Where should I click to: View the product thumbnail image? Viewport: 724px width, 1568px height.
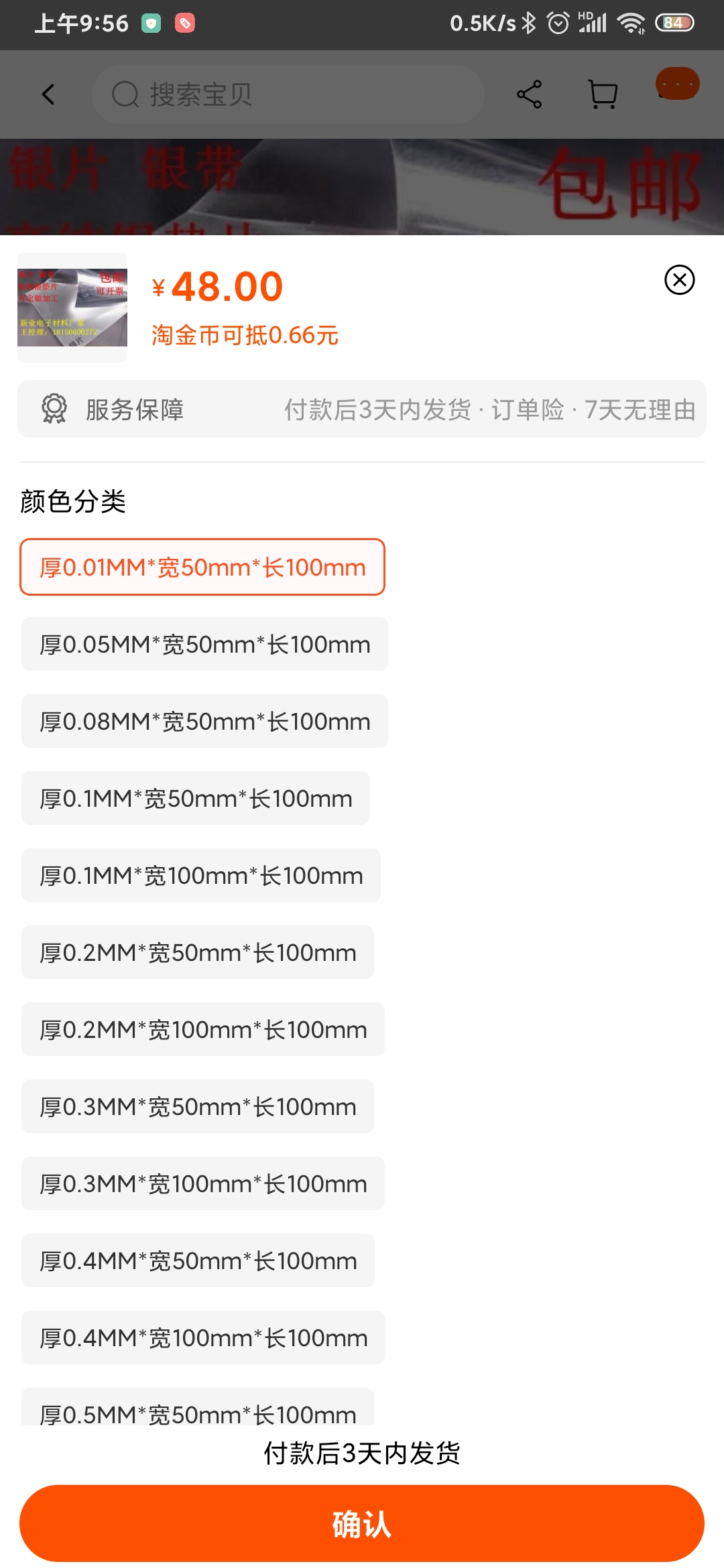point(72,308)
